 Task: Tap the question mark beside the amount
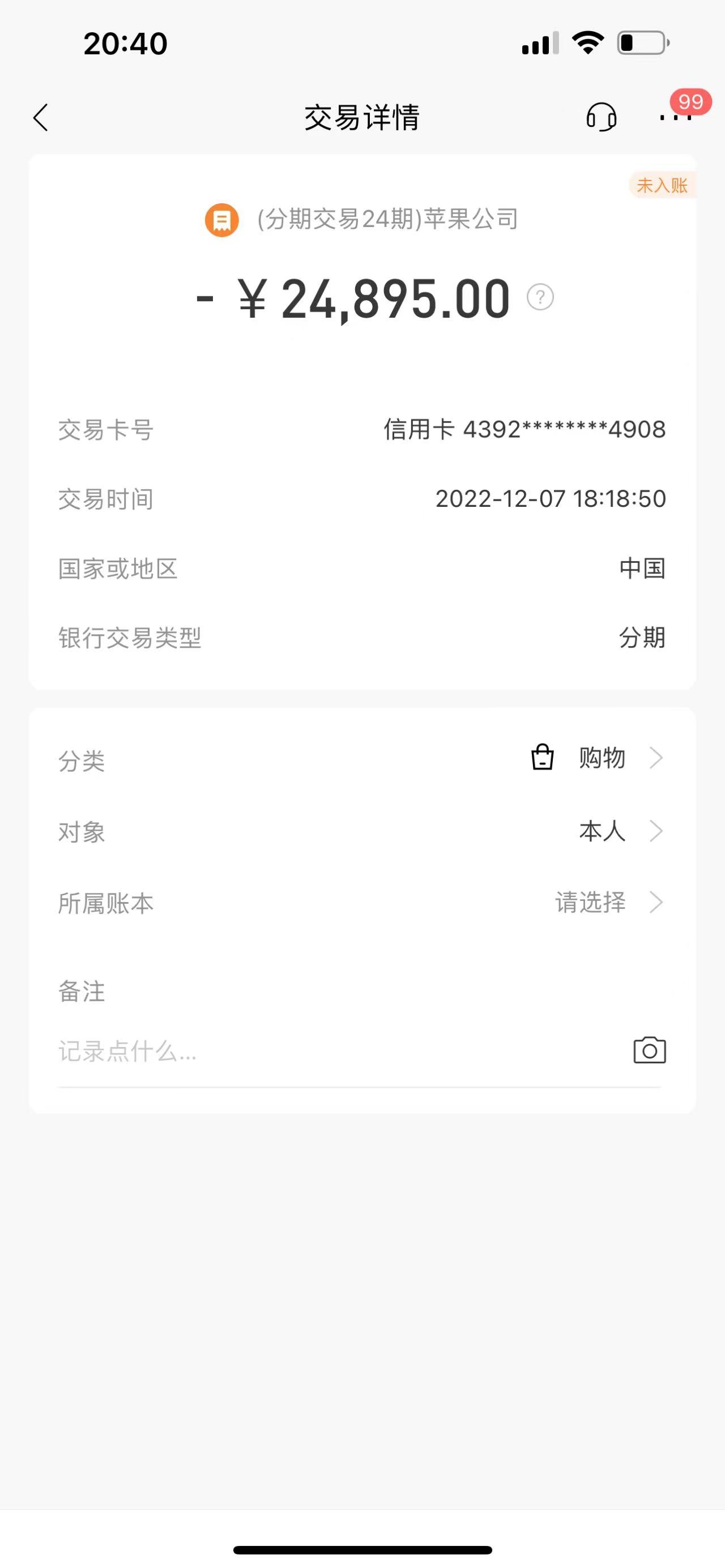pyautogui.click(x=540, y=298)
